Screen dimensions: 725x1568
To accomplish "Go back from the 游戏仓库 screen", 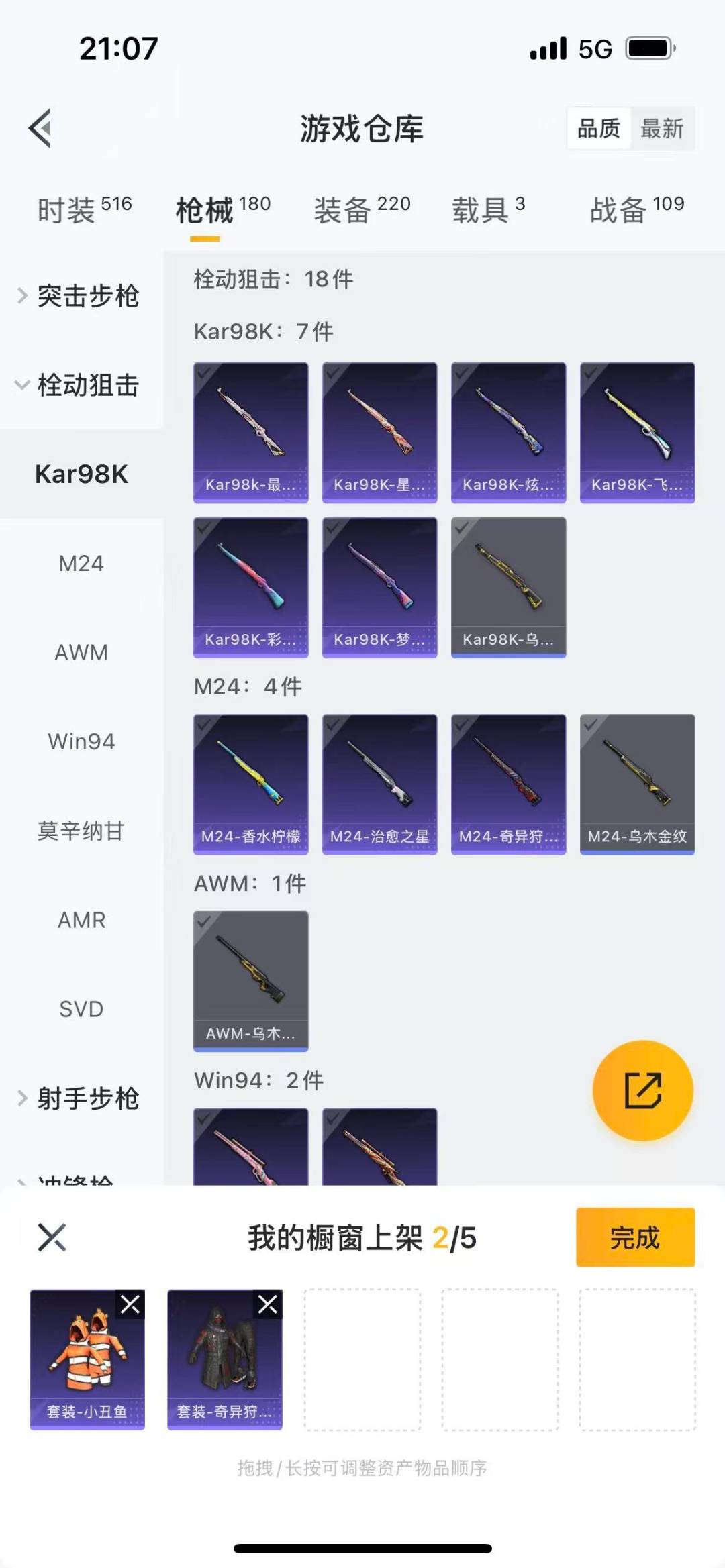I will [x=40, y=127].
